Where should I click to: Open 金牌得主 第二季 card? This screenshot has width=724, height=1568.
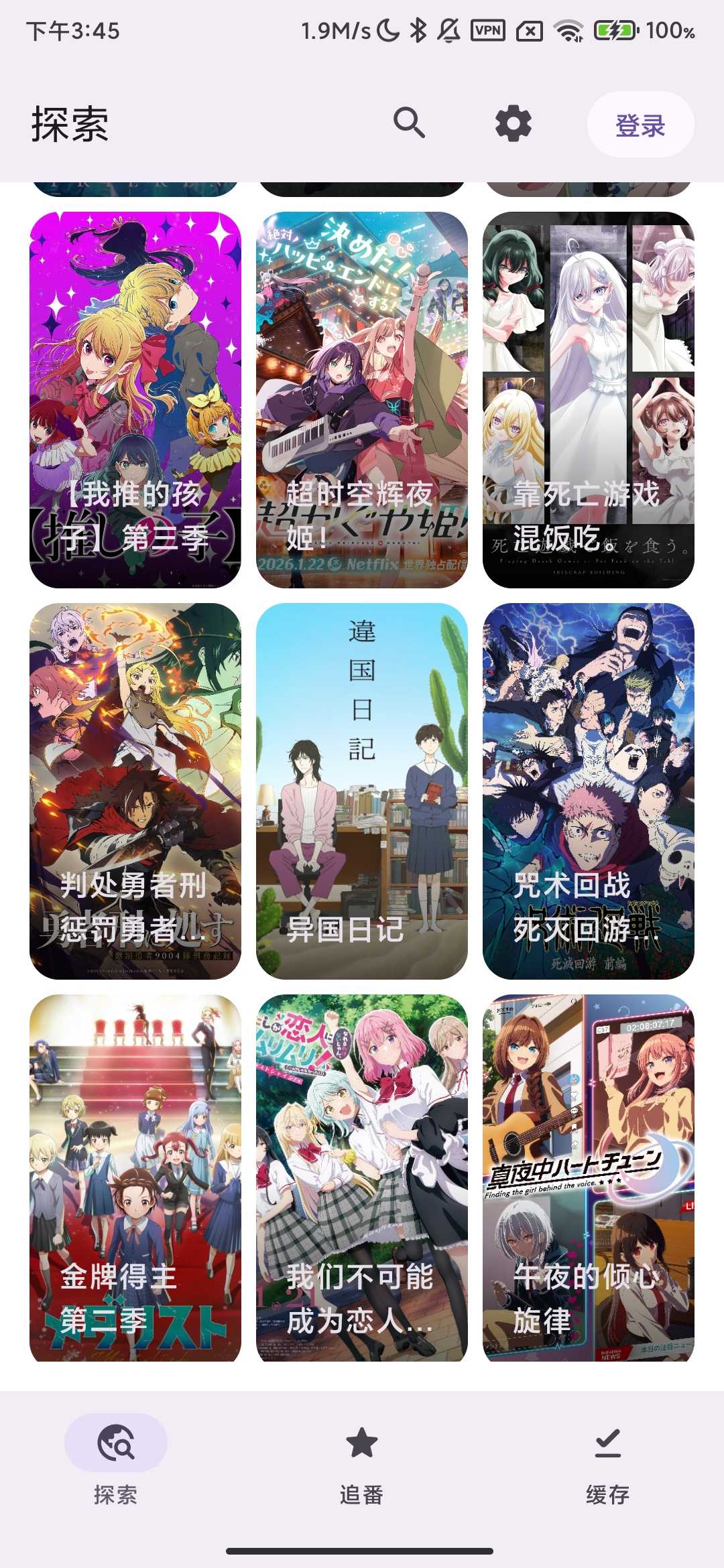coord(135,1178)
